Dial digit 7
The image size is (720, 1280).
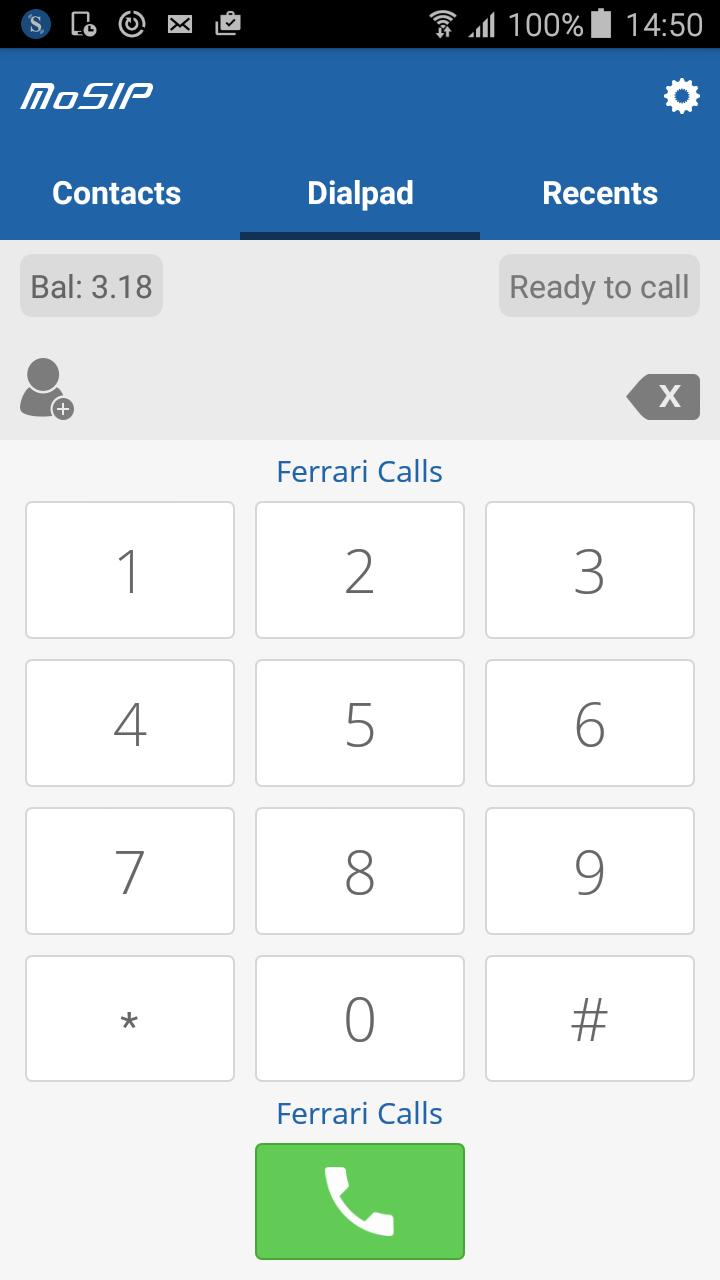point(130,871)
